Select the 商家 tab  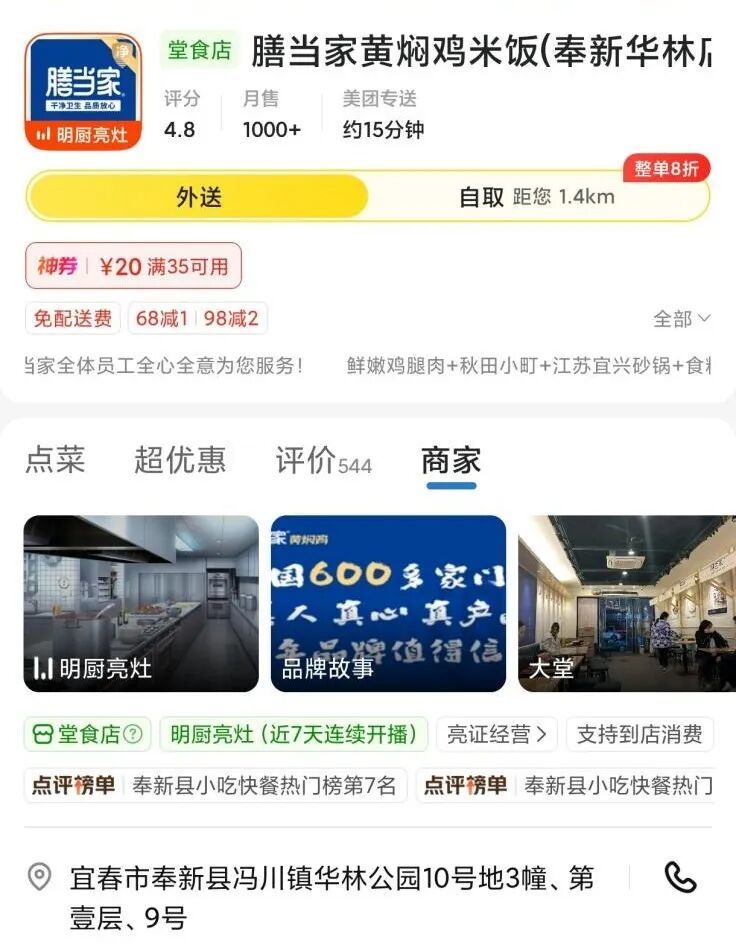451,461
